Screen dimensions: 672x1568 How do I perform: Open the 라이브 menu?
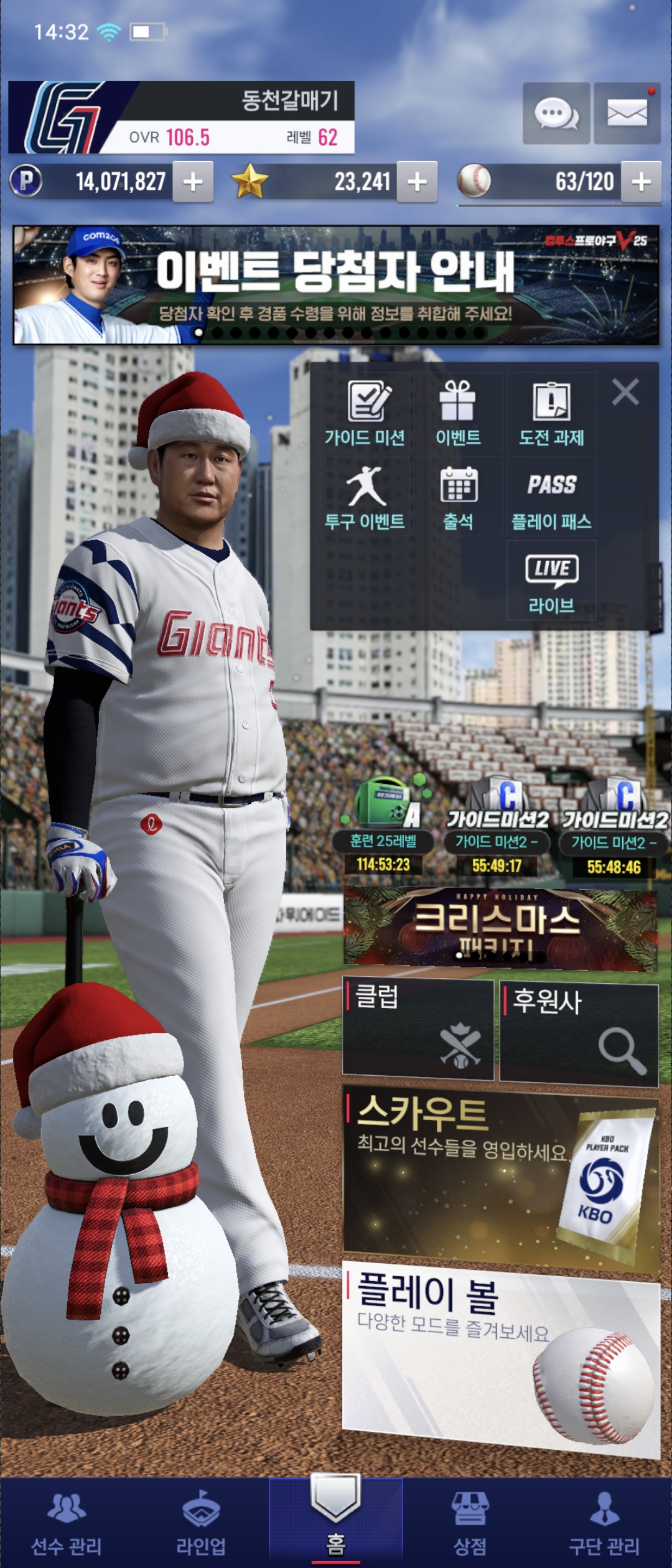(x=551, y=581)
